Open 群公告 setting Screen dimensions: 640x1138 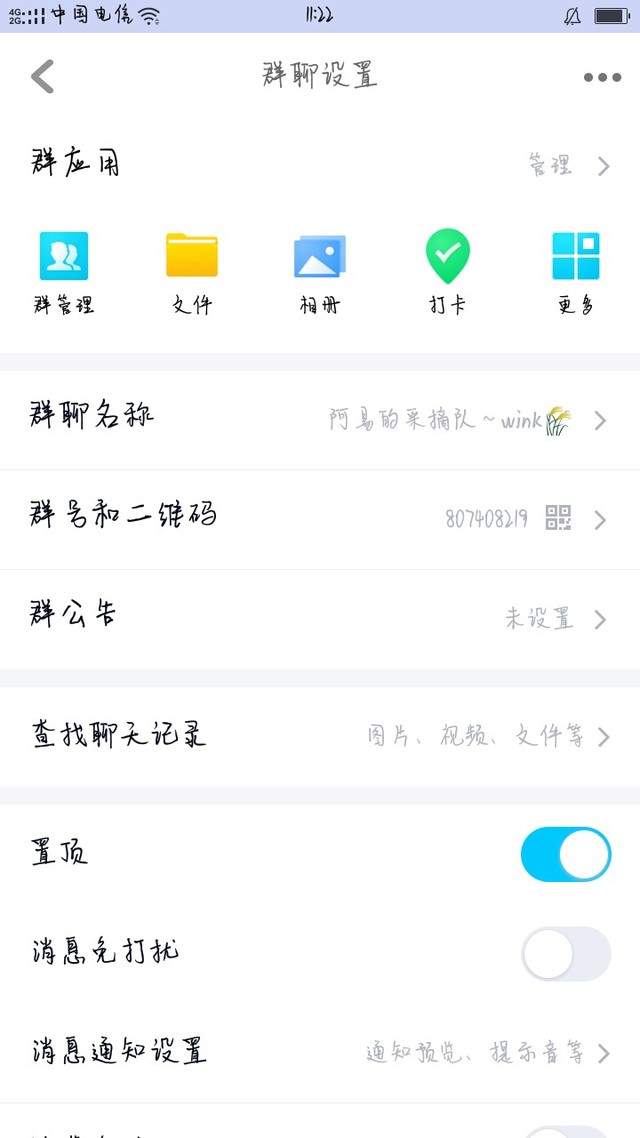[x=320, y=619]
